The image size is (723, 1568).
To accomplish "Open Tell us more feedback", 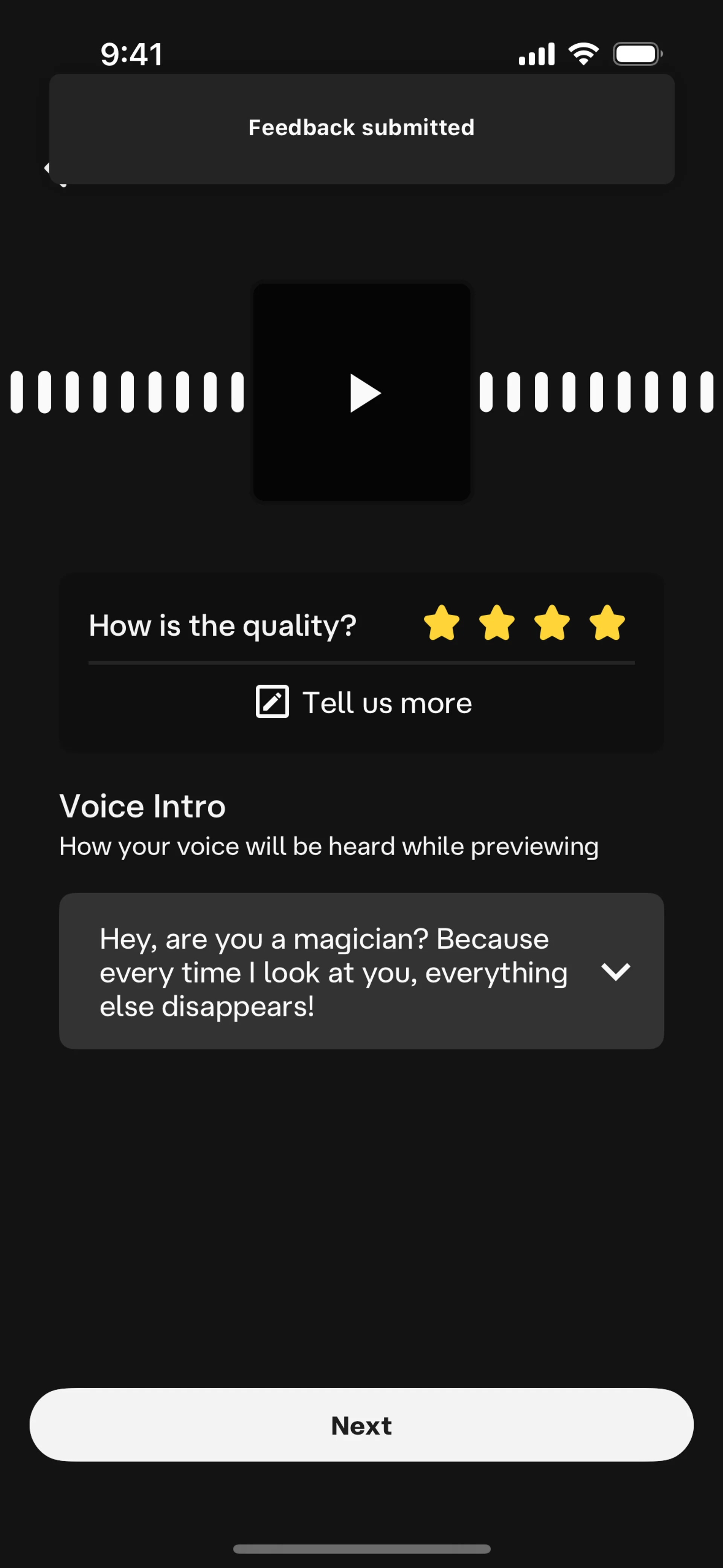I will [x=363, y=702].
